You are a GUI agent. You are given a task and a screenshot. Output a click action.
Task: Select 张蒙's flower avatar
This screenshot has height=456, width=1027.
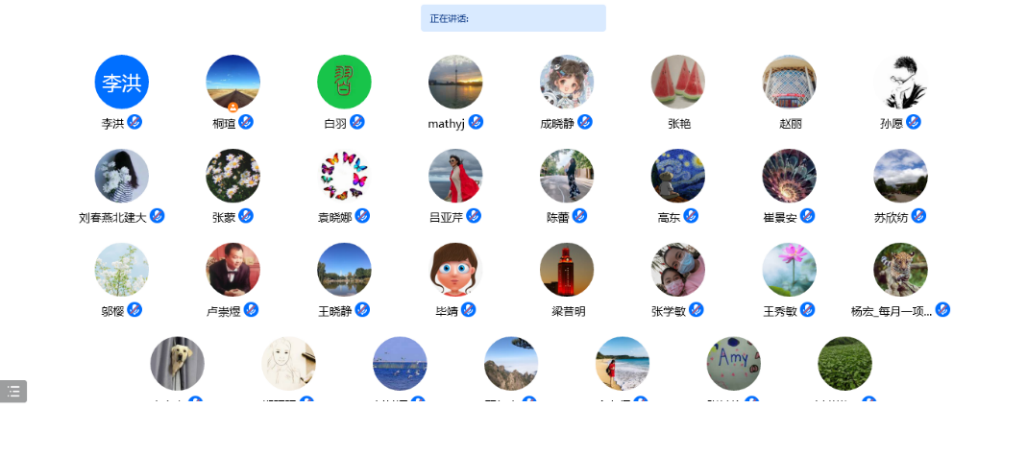[x=233, y=176]
